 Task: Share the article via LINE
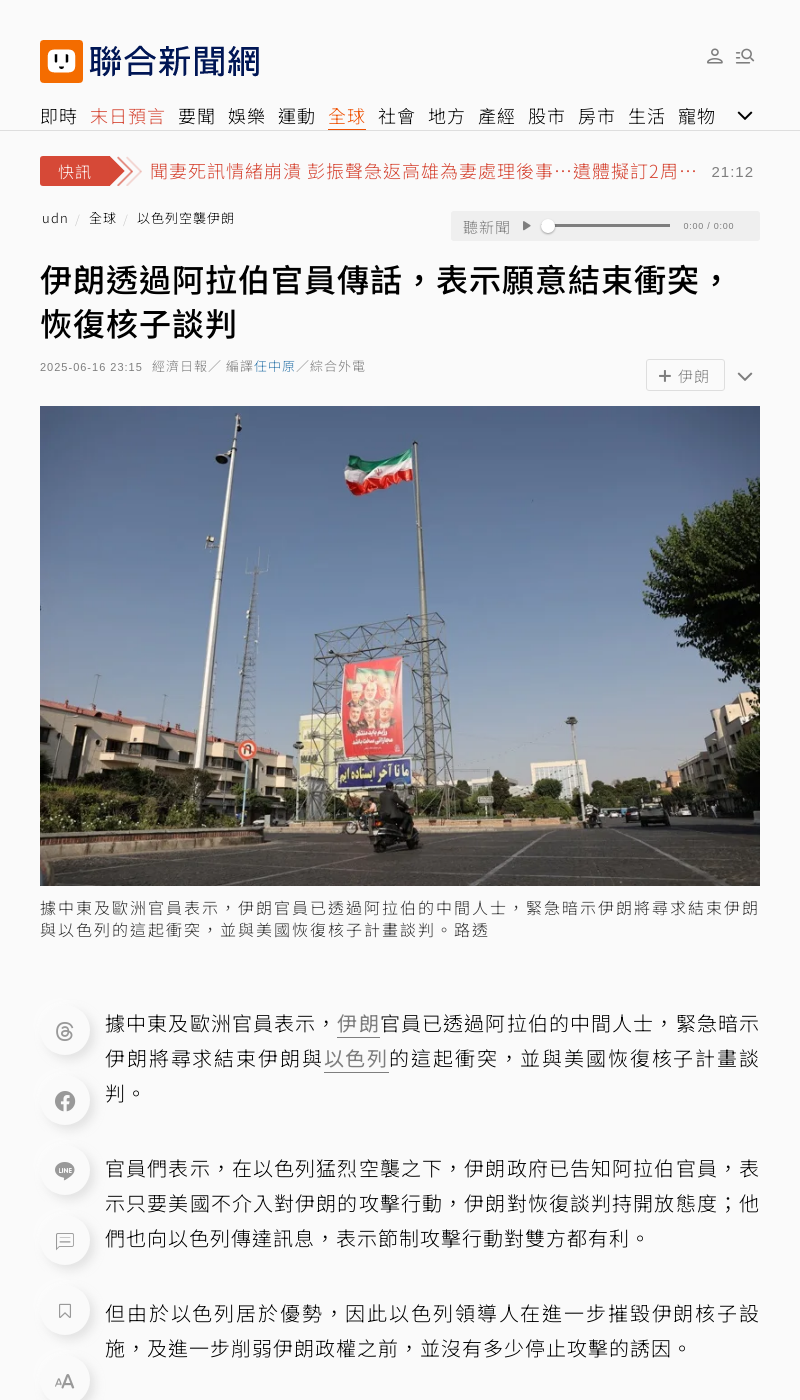[65, 1171]
